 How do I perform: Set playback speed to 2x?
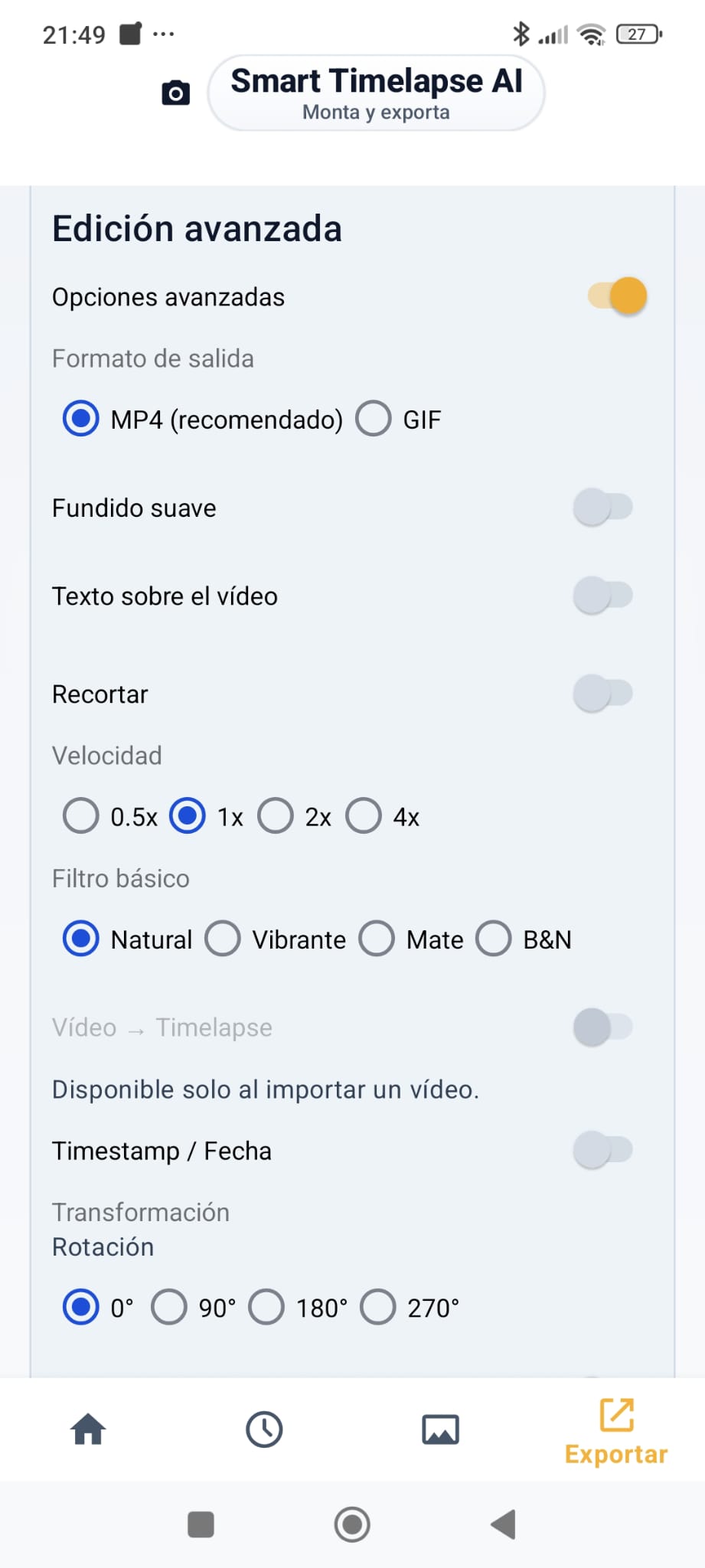(x=276, y=816)
